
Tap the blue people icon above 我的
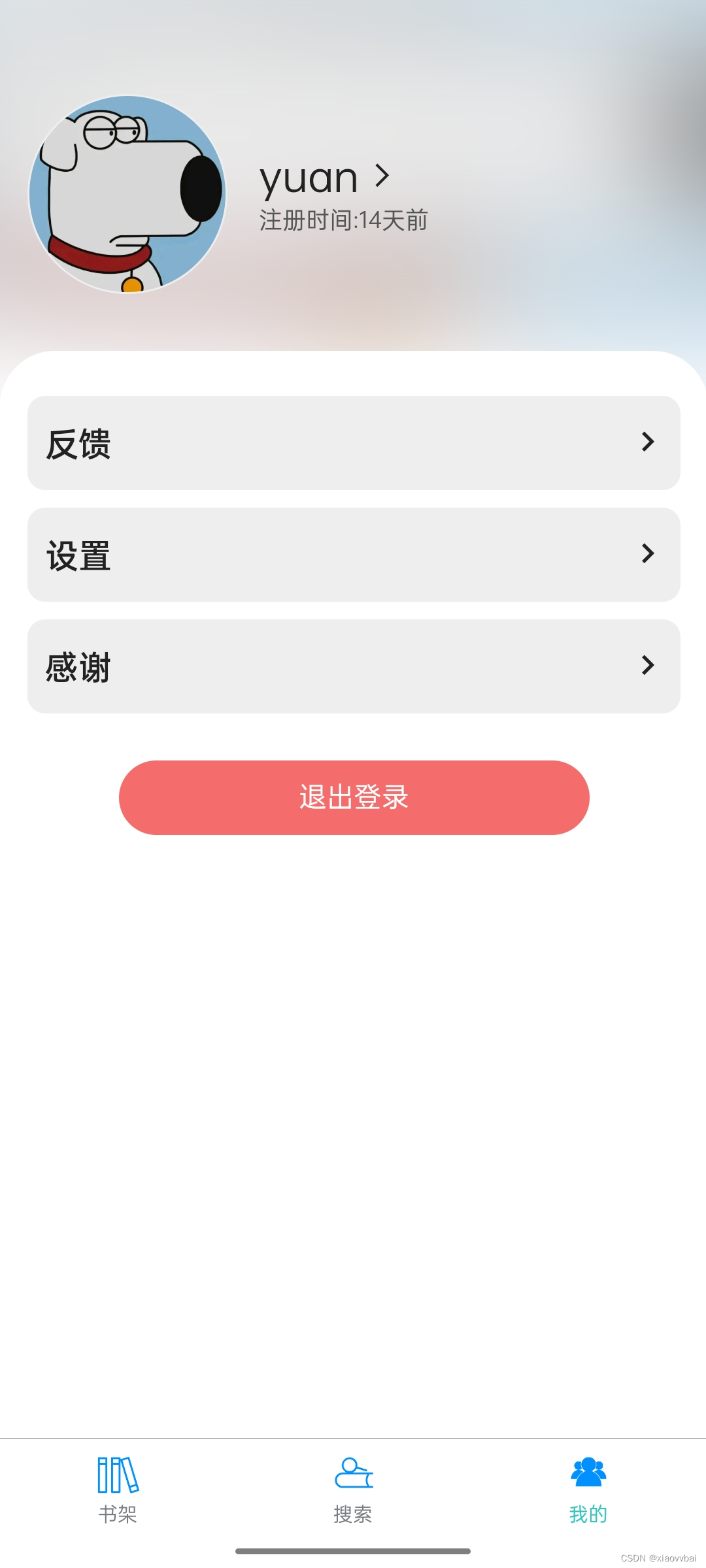coord(587,1472)
